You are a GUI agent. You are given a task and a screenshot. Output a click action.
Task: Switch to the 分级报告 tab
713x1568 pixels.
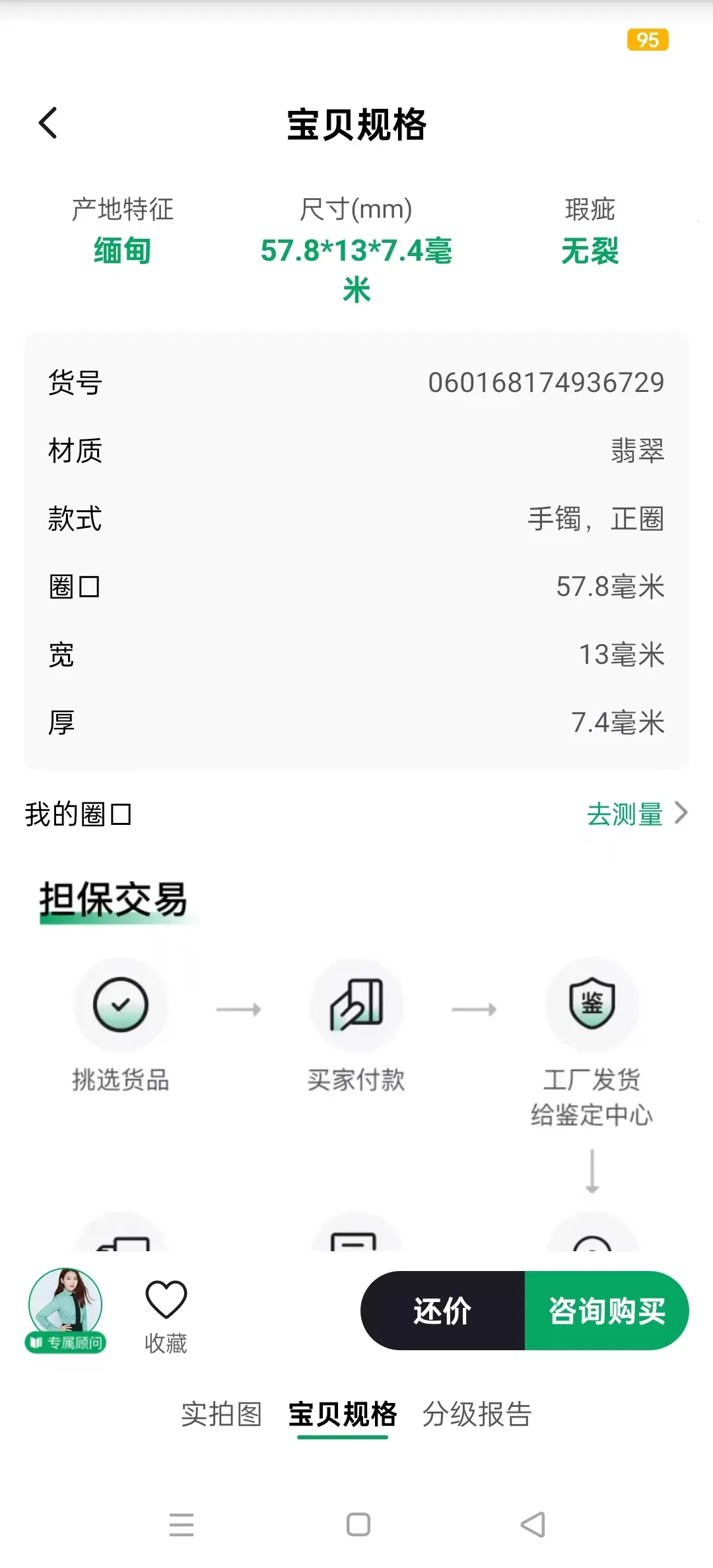pyautogui.click(x=477, y=1414)
